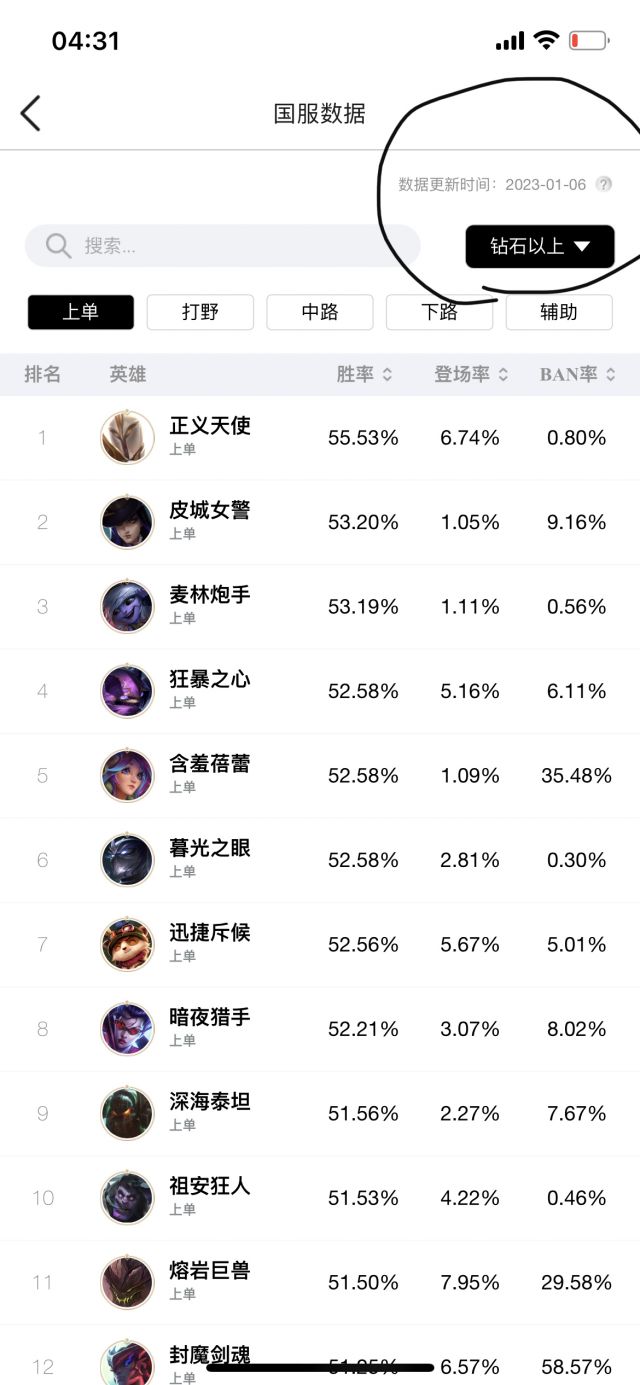View 祖安狂人 details

[x=320, y=1197]
